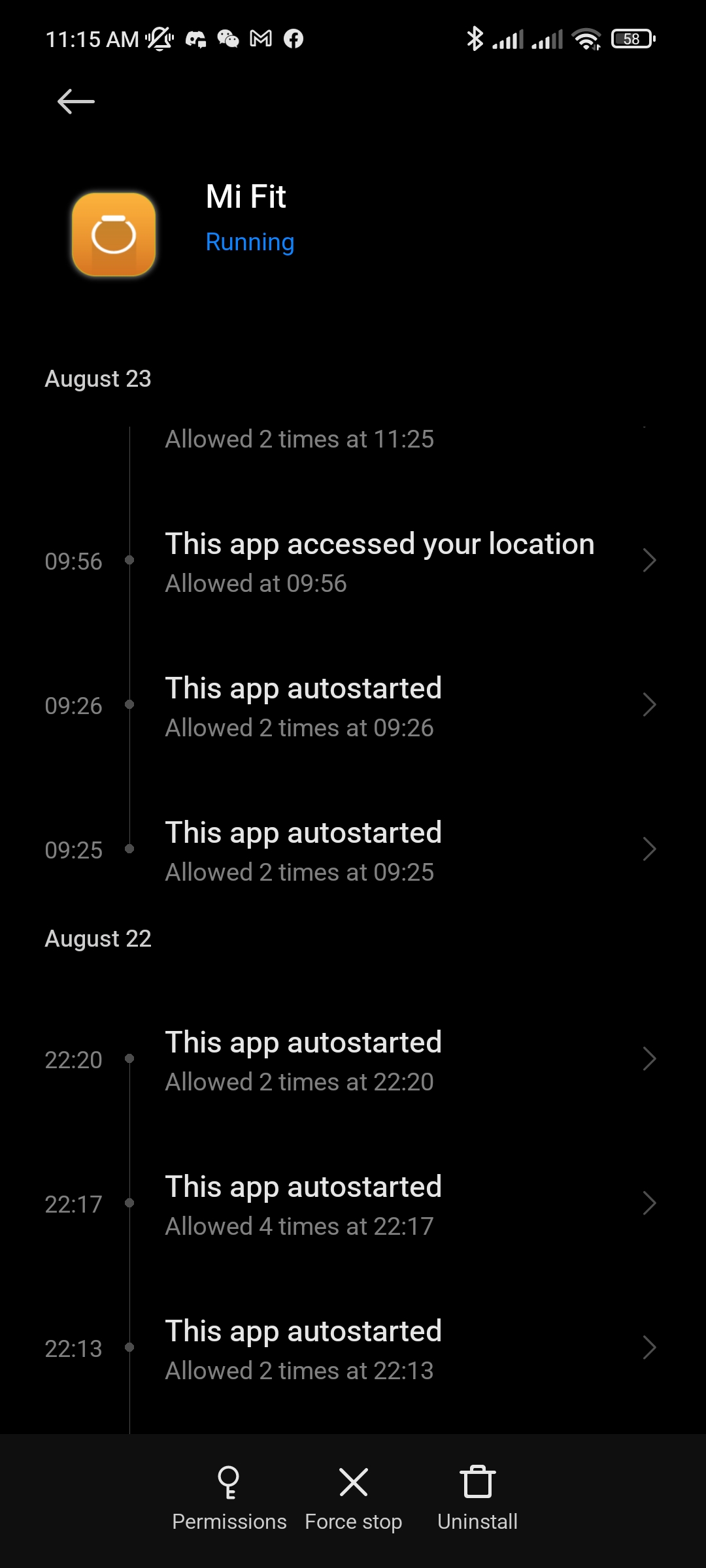The width and height of the screenshot is (706, 1568).
Task: Open the 09:56 location access entry
Action: pyautogui.click(x=353, y=562)
